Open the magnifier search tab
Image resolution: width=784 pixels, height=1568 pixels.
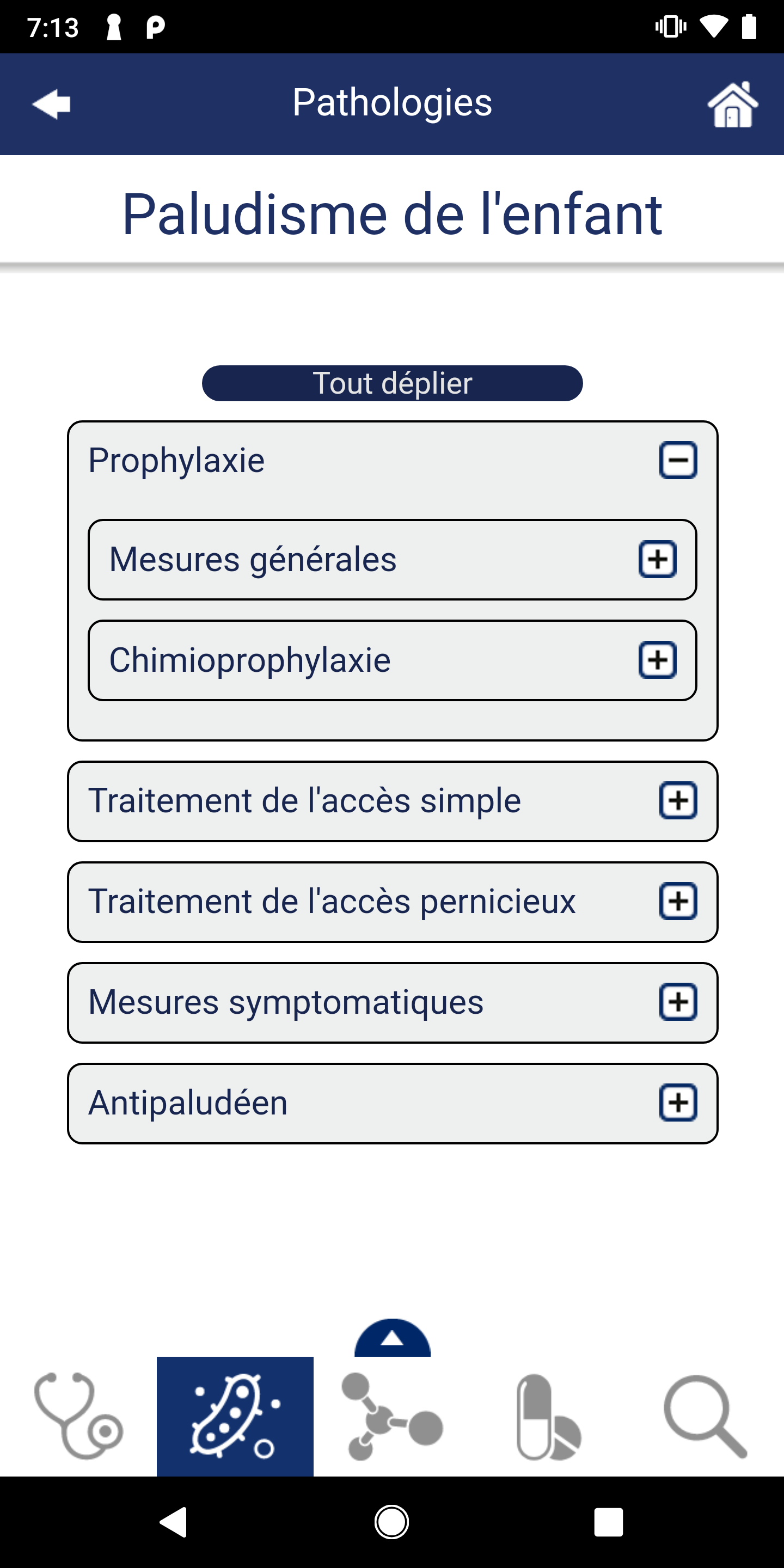point(706,1416)
